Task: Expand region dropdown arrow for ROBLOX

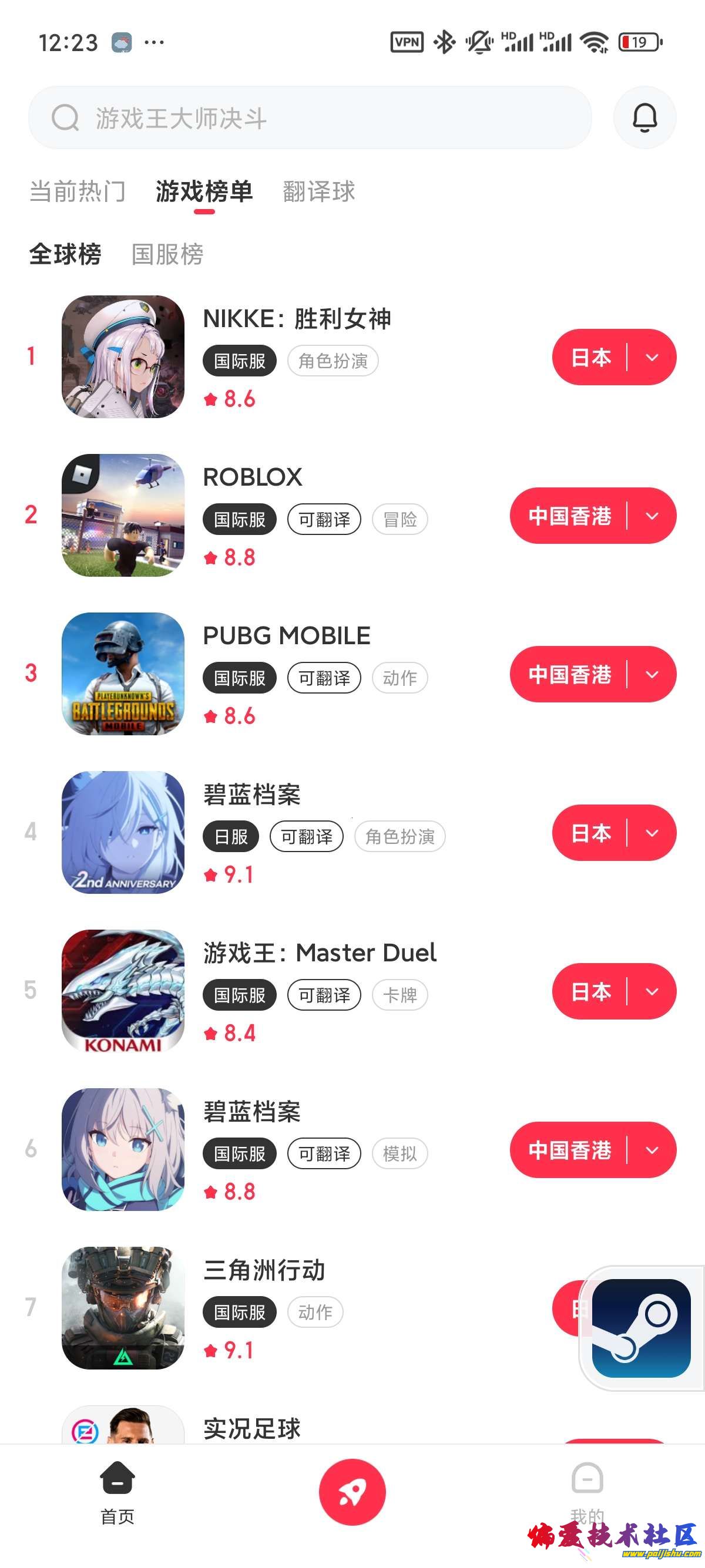Action: click(x=652, y=516)
